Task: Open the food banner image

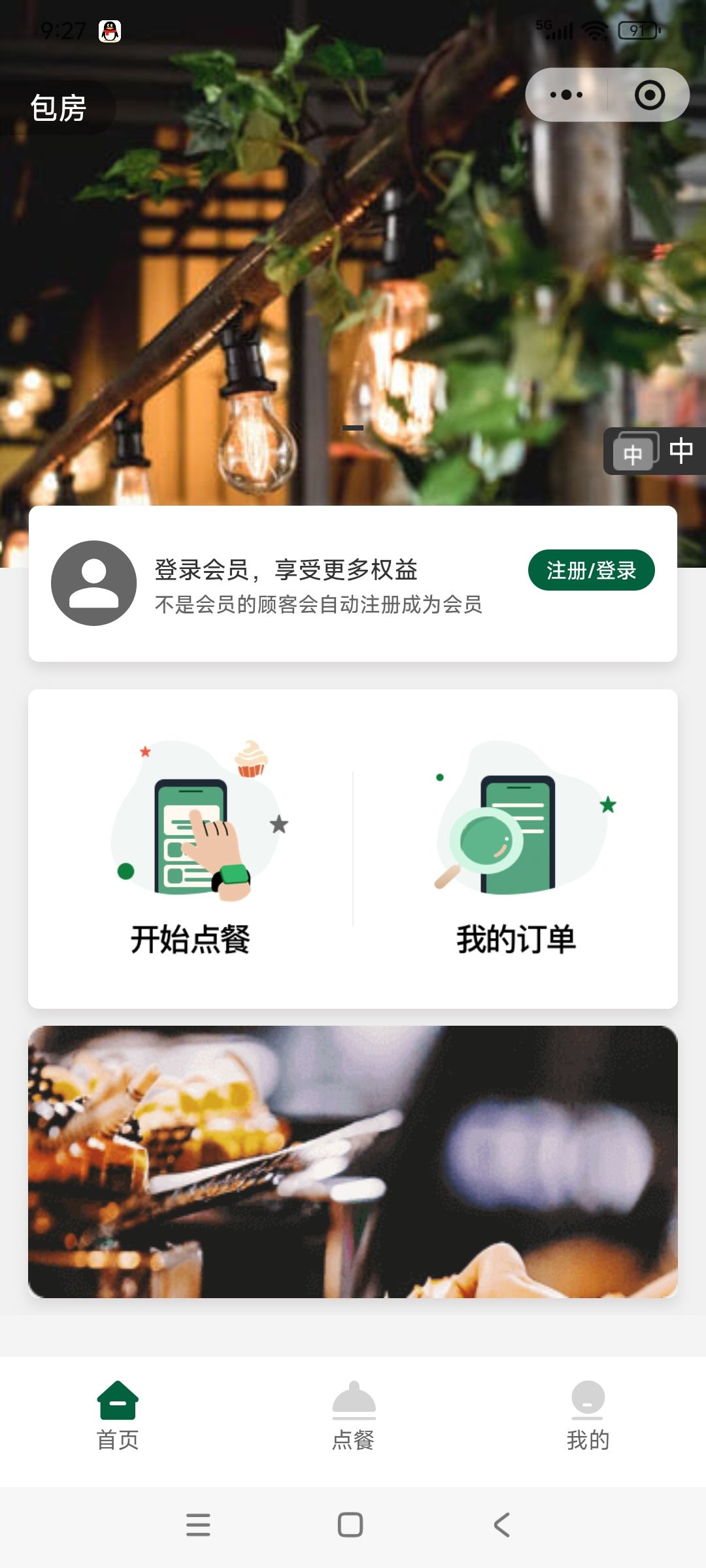Action: point(353,1162)
